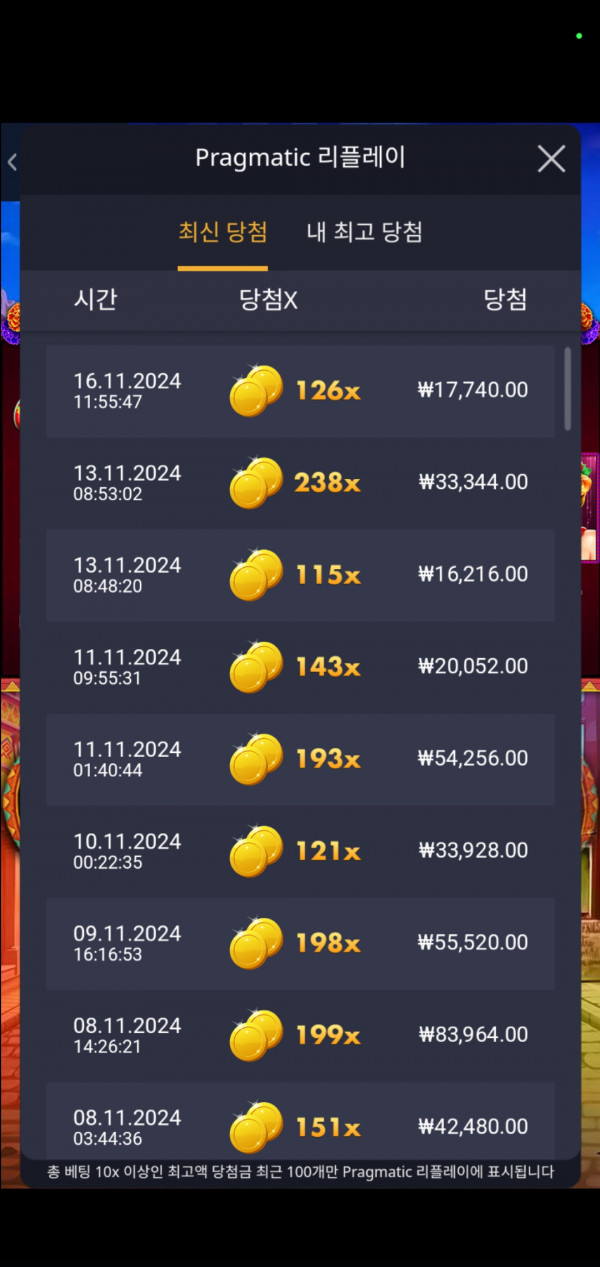
Task: Open the 238x replay worth ₩33,344.00
Action: pyautogui.click(x=300, y=483)
